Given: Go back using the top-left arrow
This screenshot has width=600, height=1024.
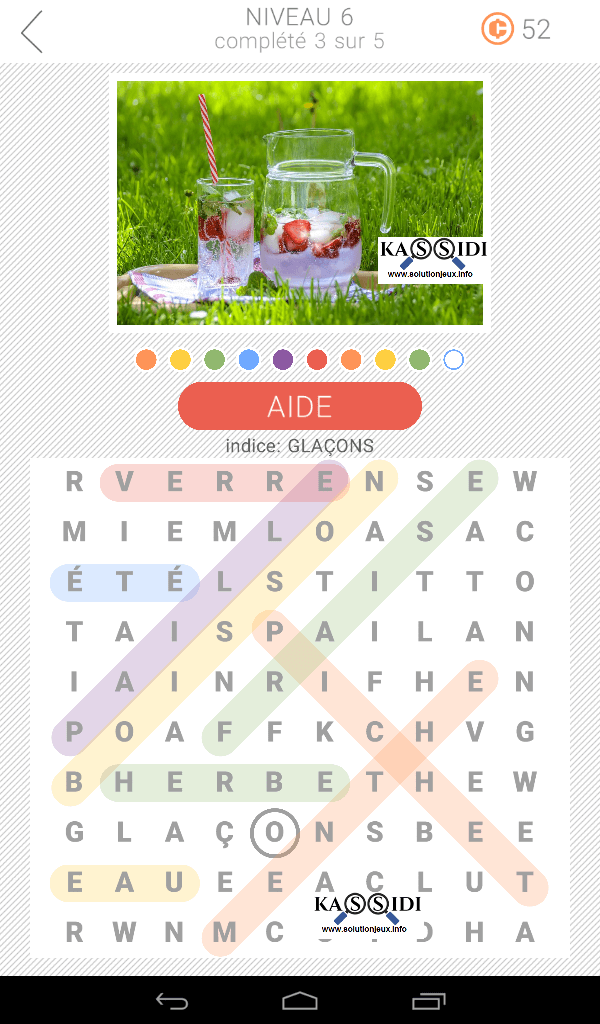Looking at the screenshot, I should point(33,32).
